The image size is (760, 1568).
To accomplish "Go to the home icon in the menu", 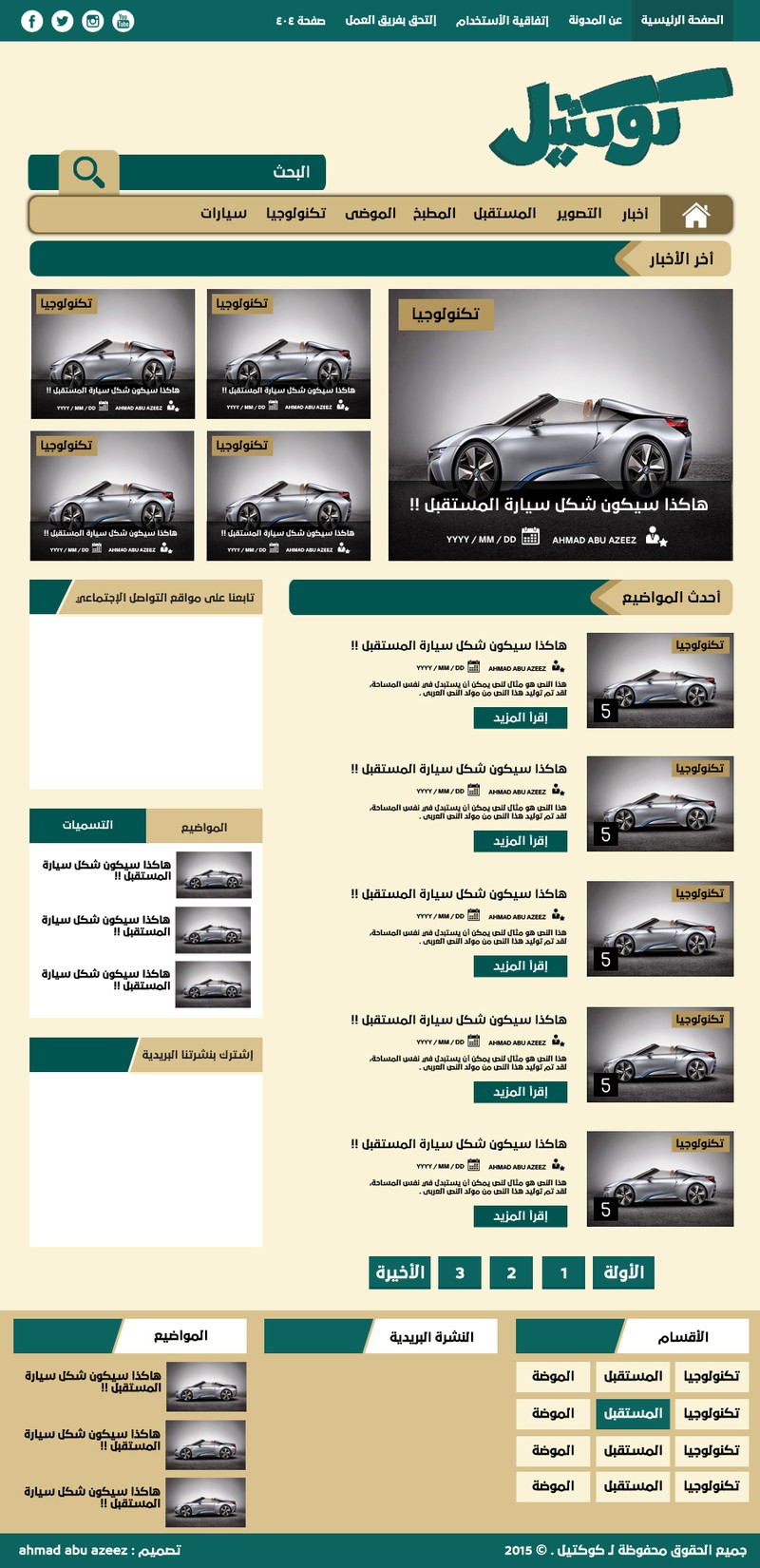I will (695, 215).
